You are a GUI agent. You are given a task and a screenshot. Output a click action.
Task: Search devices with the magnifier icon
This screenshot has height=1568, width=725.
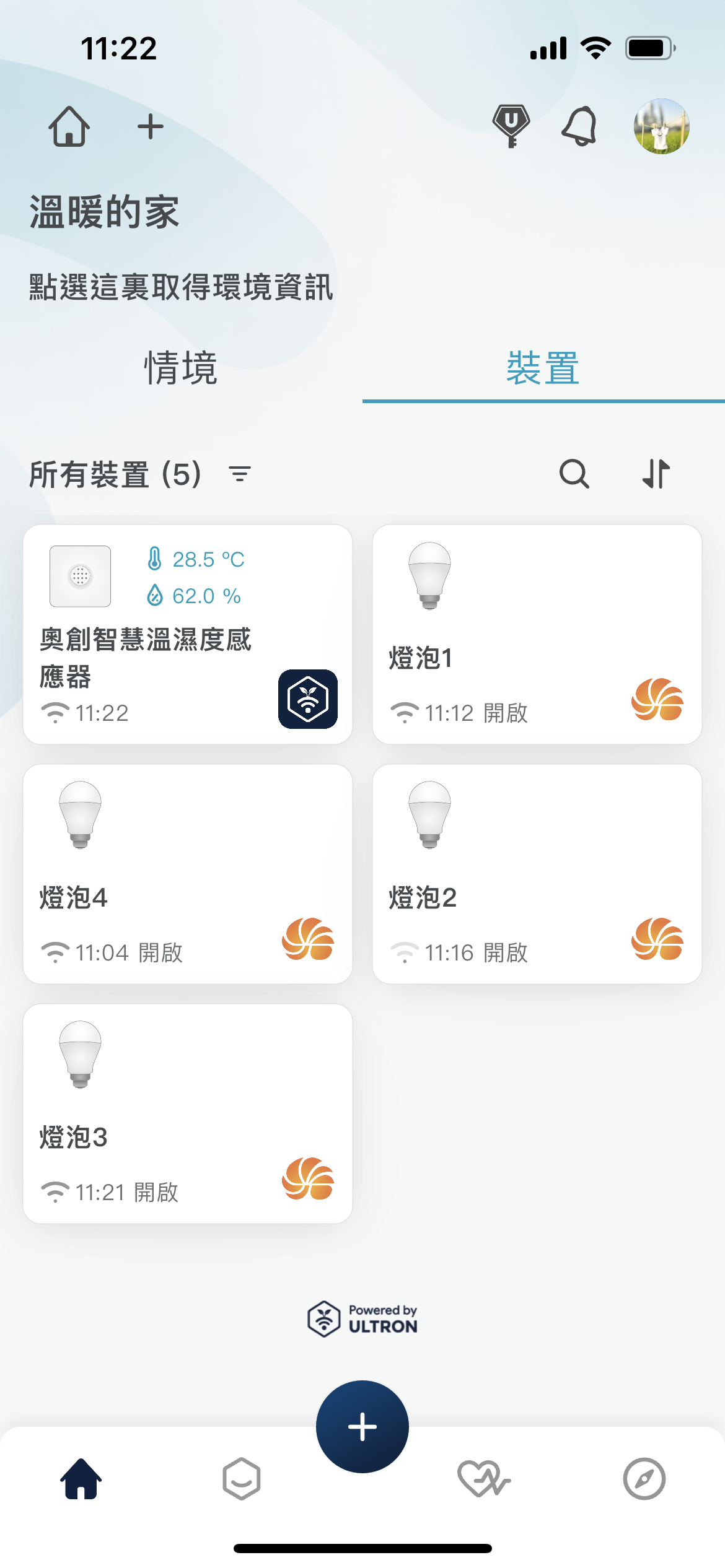point(574,474)
